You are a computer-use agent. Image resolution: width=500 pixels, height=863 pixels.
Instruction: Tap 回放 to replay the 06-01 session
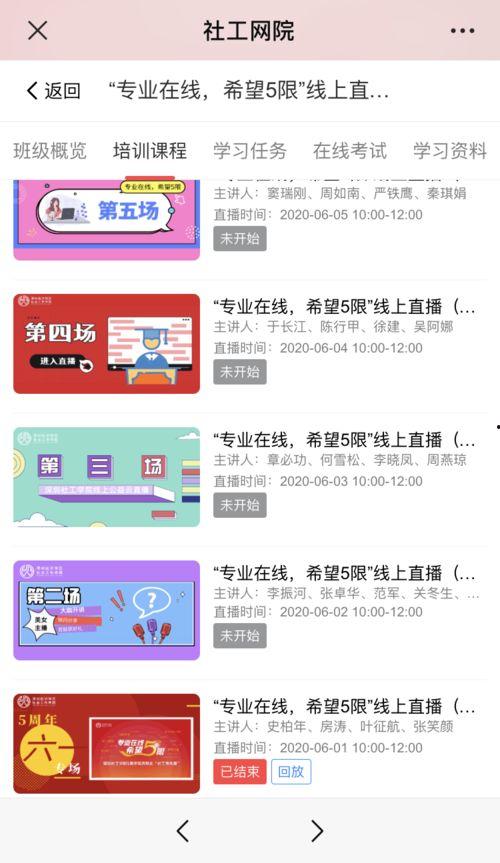291,772
